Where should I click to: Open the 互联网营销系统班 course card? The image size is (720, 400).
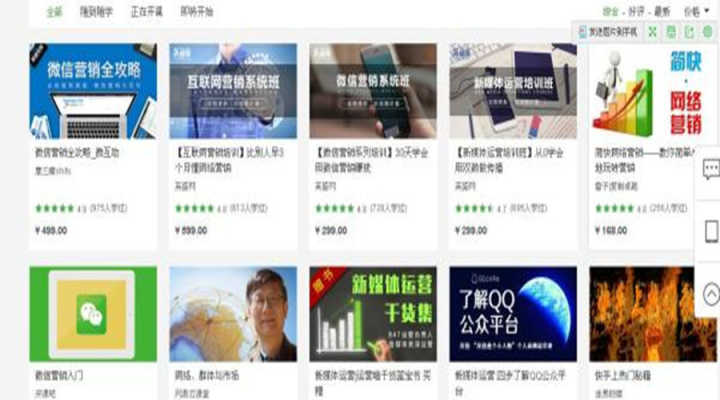click(x=233, y=91)
